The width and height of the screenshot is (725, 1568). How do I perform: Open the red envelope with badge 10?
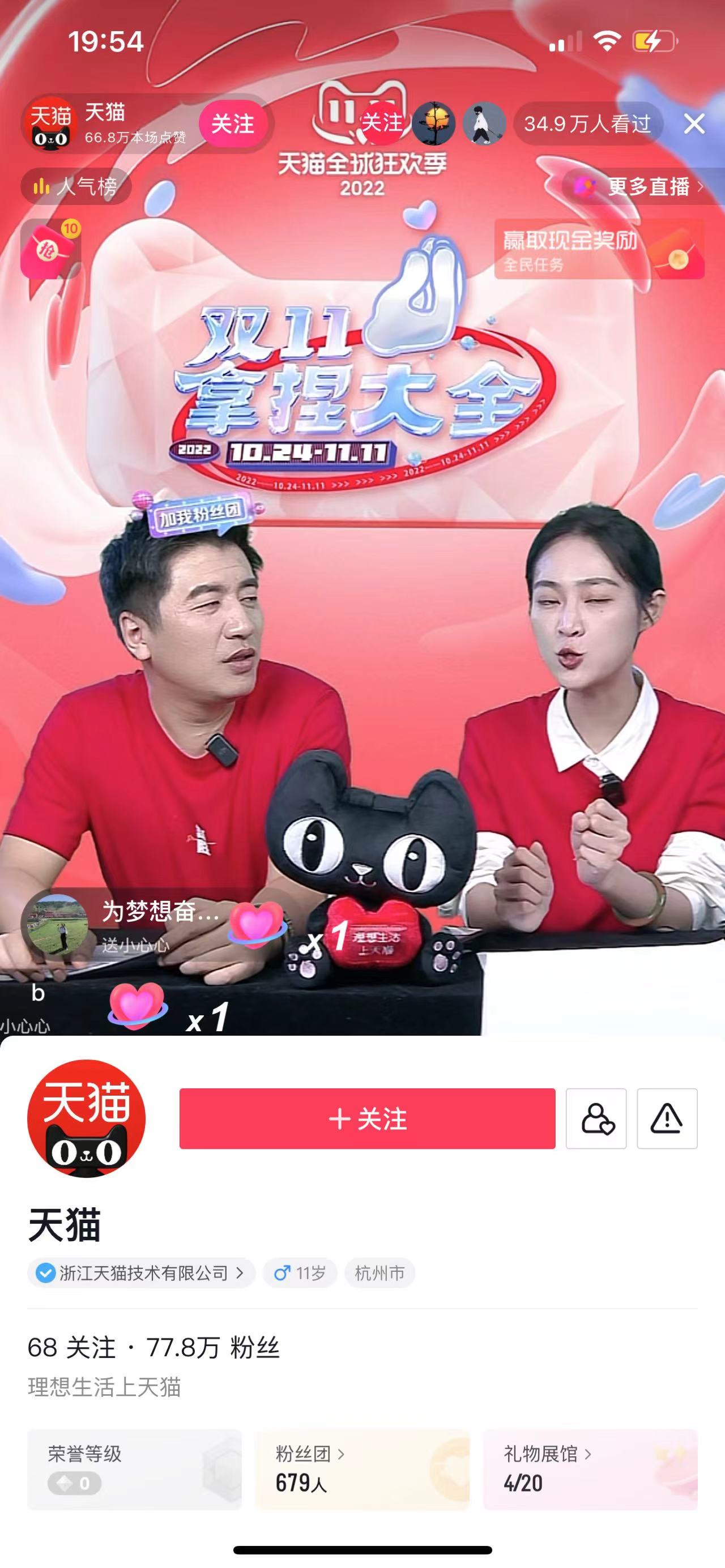[50, 250]
